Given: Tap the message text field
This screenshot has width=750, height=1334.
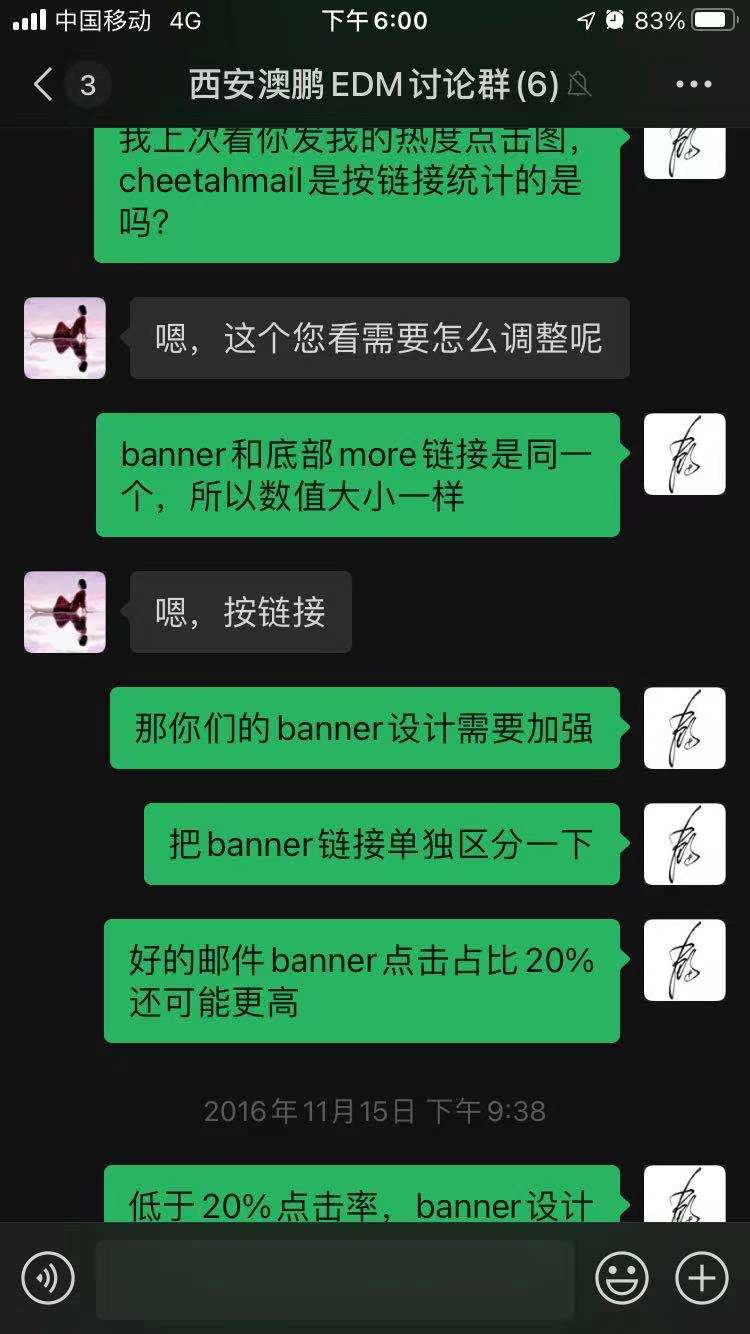Looking at the screenshot, I should [335, 1279].
